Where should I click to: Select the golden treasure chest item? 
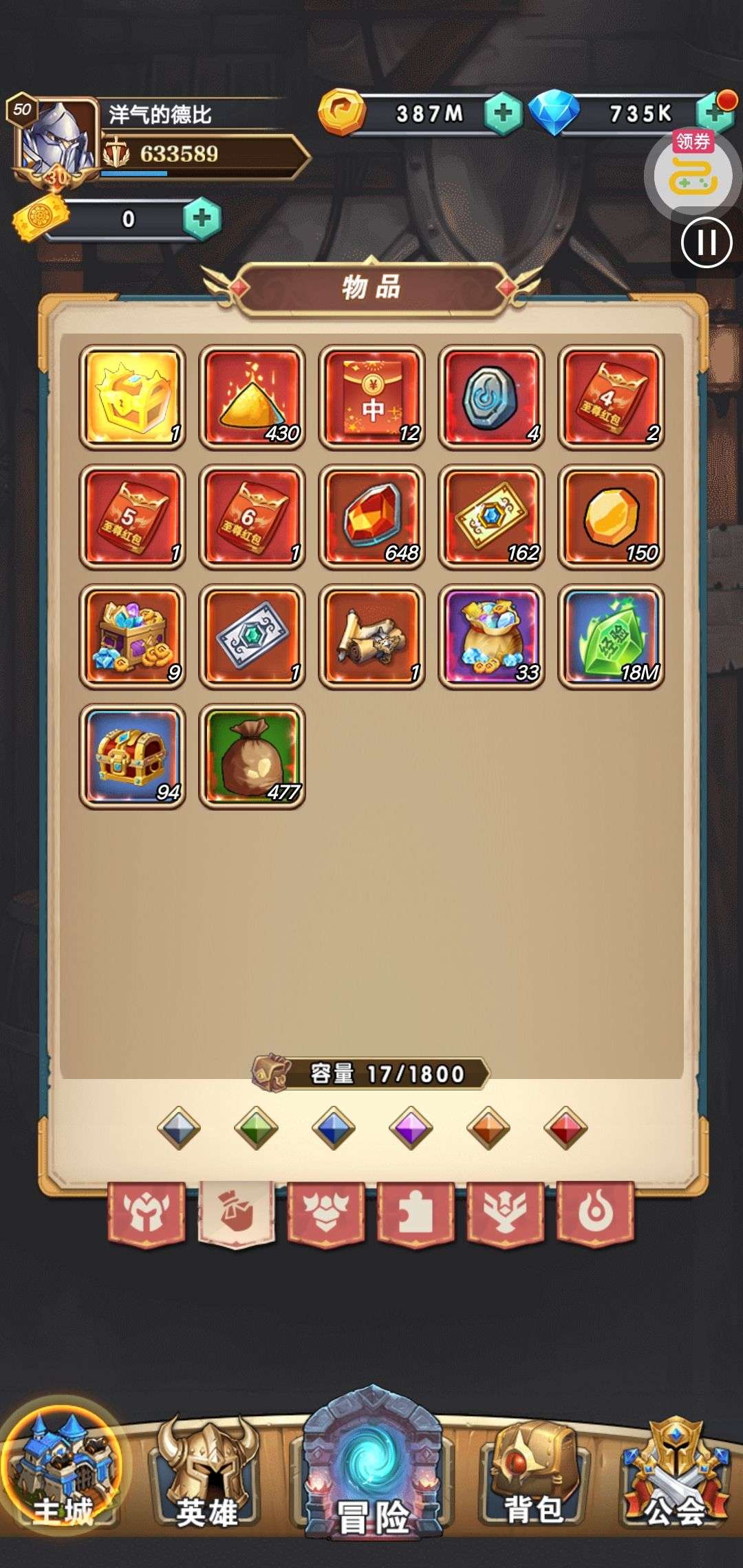point(132,398)
